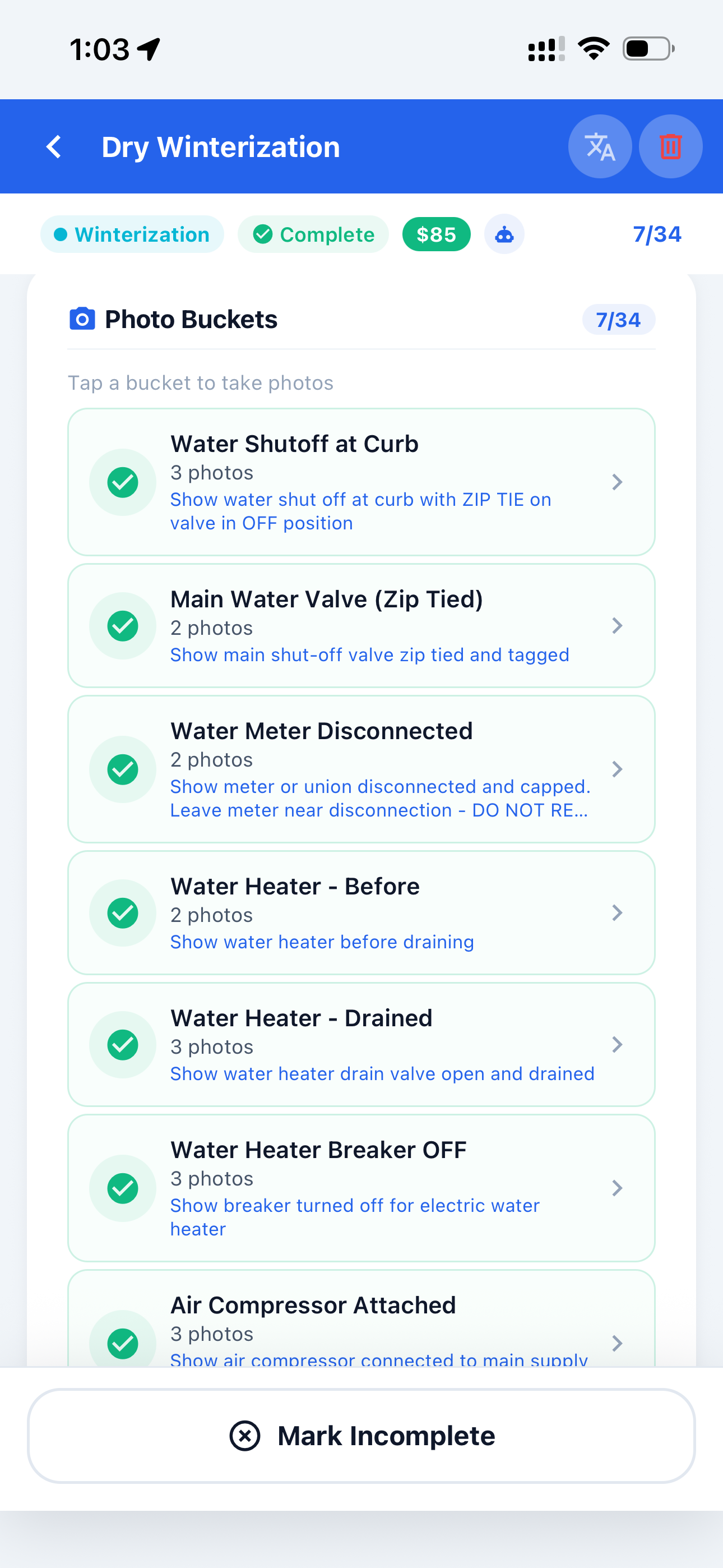Image resolution: width=723 pixels, height=1568 pixels.
Task: Tap the robot assistant icon
Action: coord(504,234)
